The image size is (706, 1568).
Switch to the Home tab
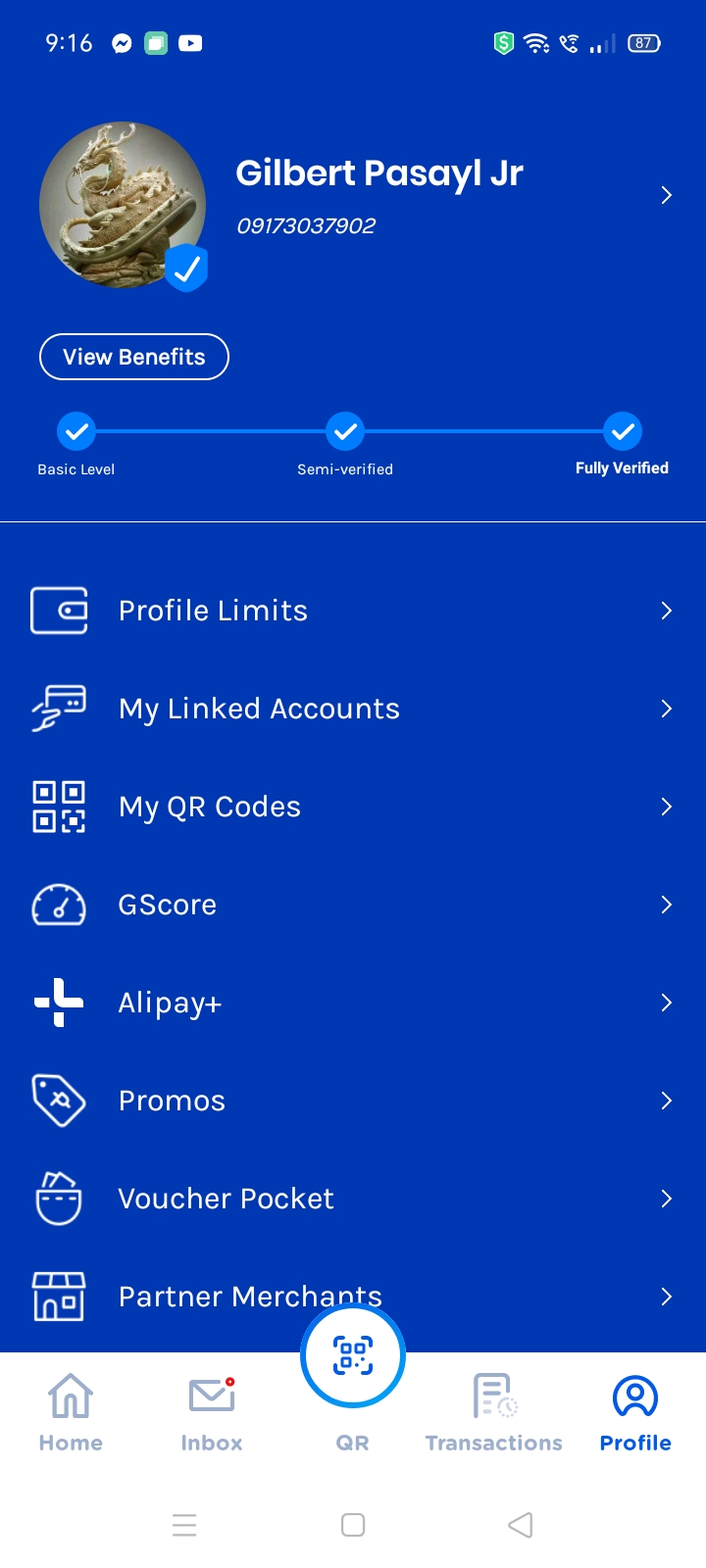pos(71,1413)
